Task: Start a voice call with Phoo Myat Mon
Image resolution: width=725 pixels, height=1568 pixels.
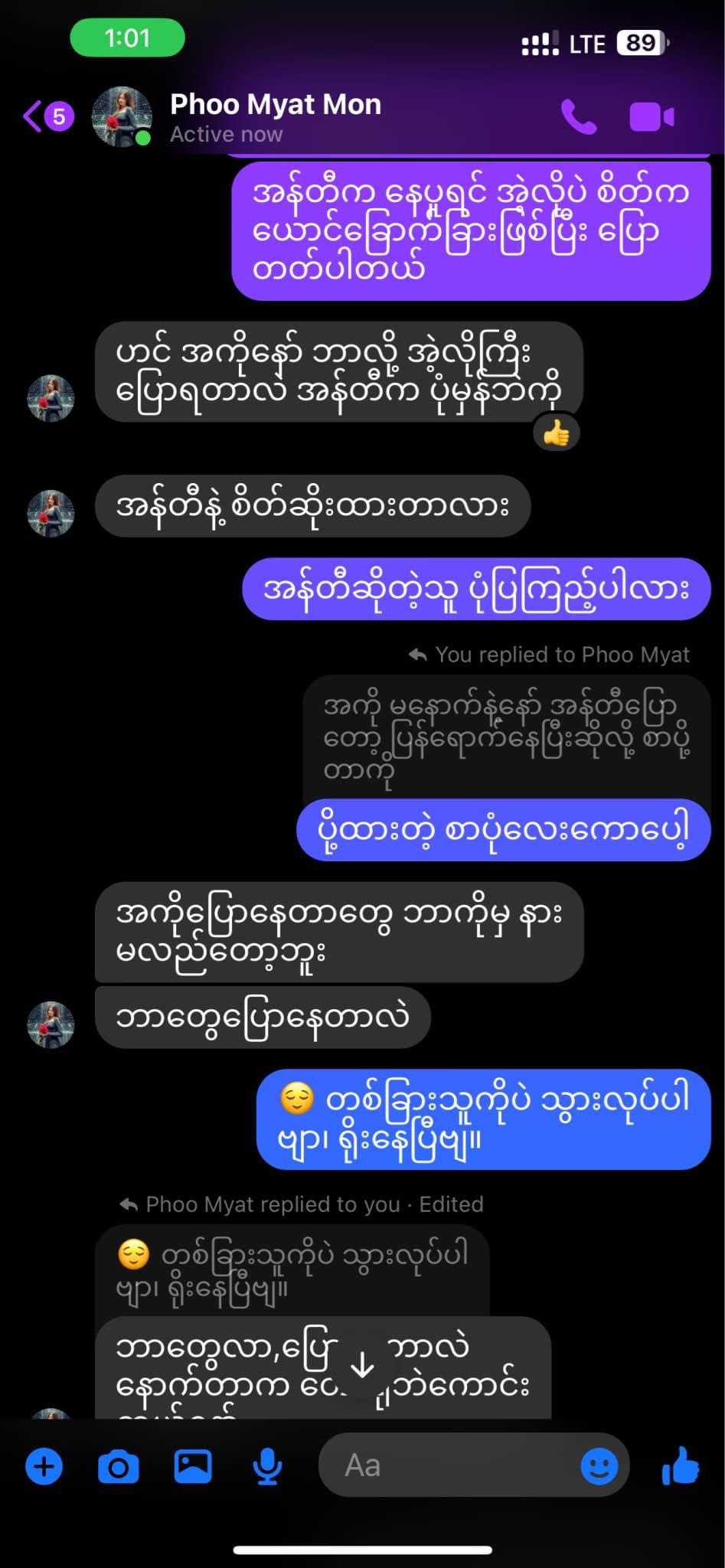Action: 579,117
